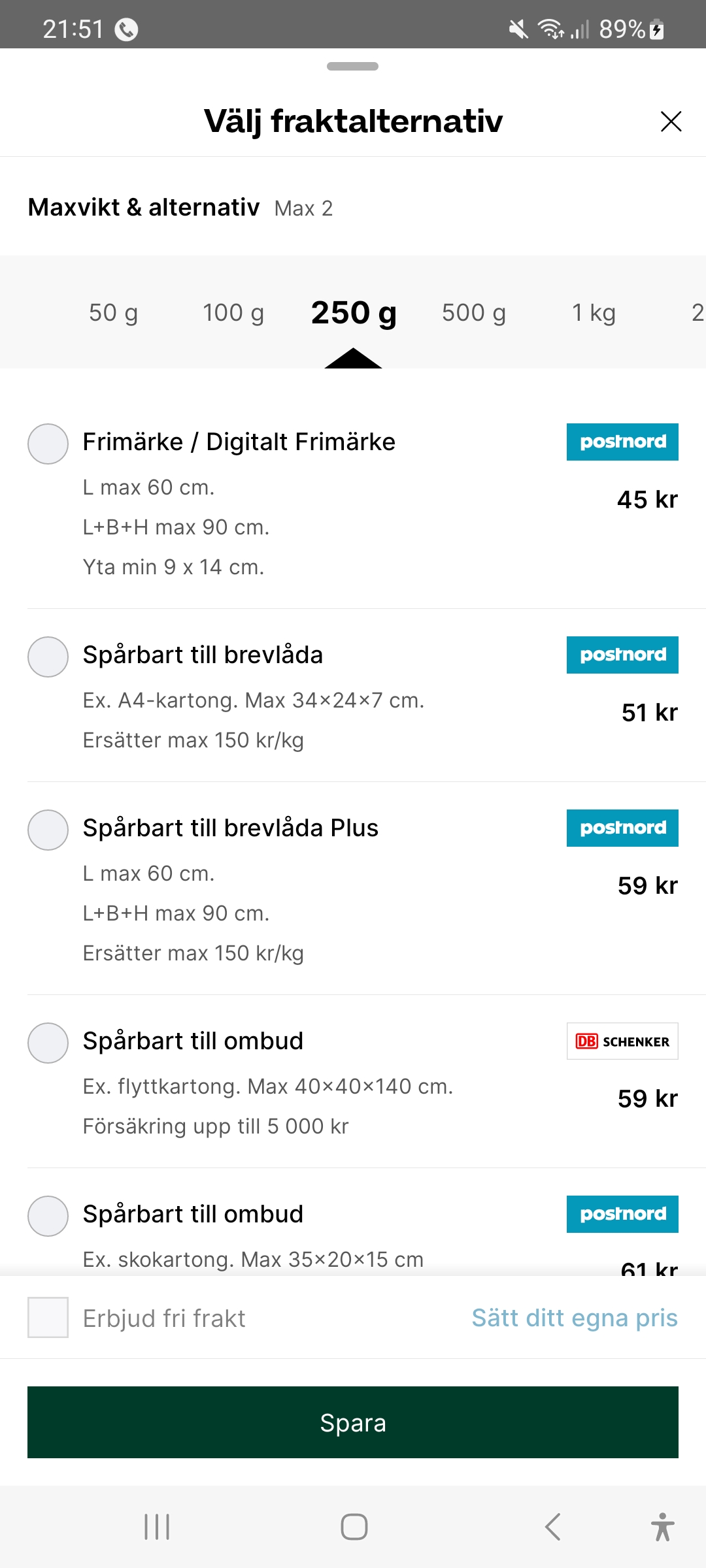Image resolution: width=706 pixels, height=1568 pixels.
Task: Choose the 100 g weight option
Action: coord(233,313)
